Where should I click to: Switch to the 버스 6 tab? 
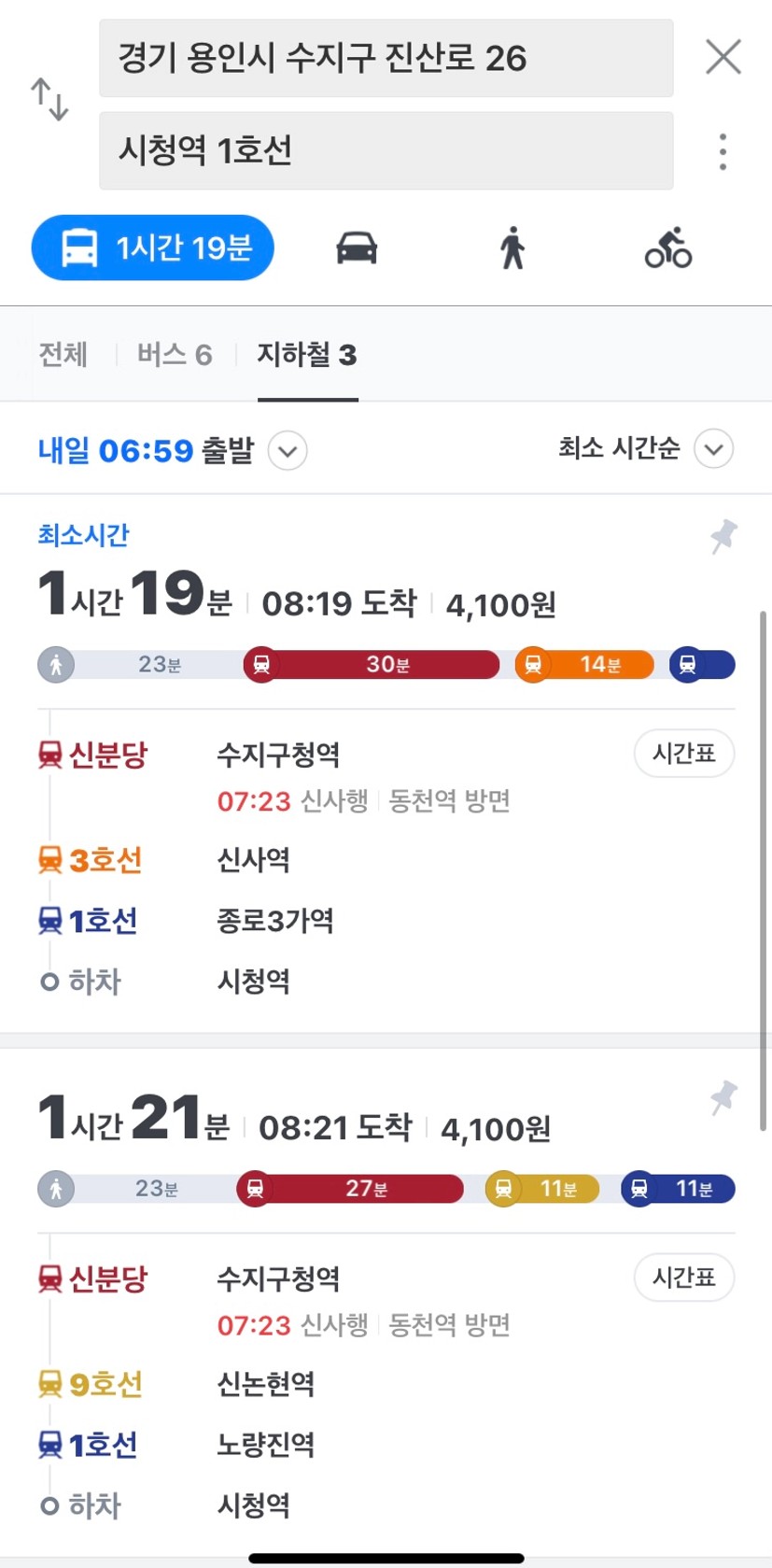coord(175,355)
